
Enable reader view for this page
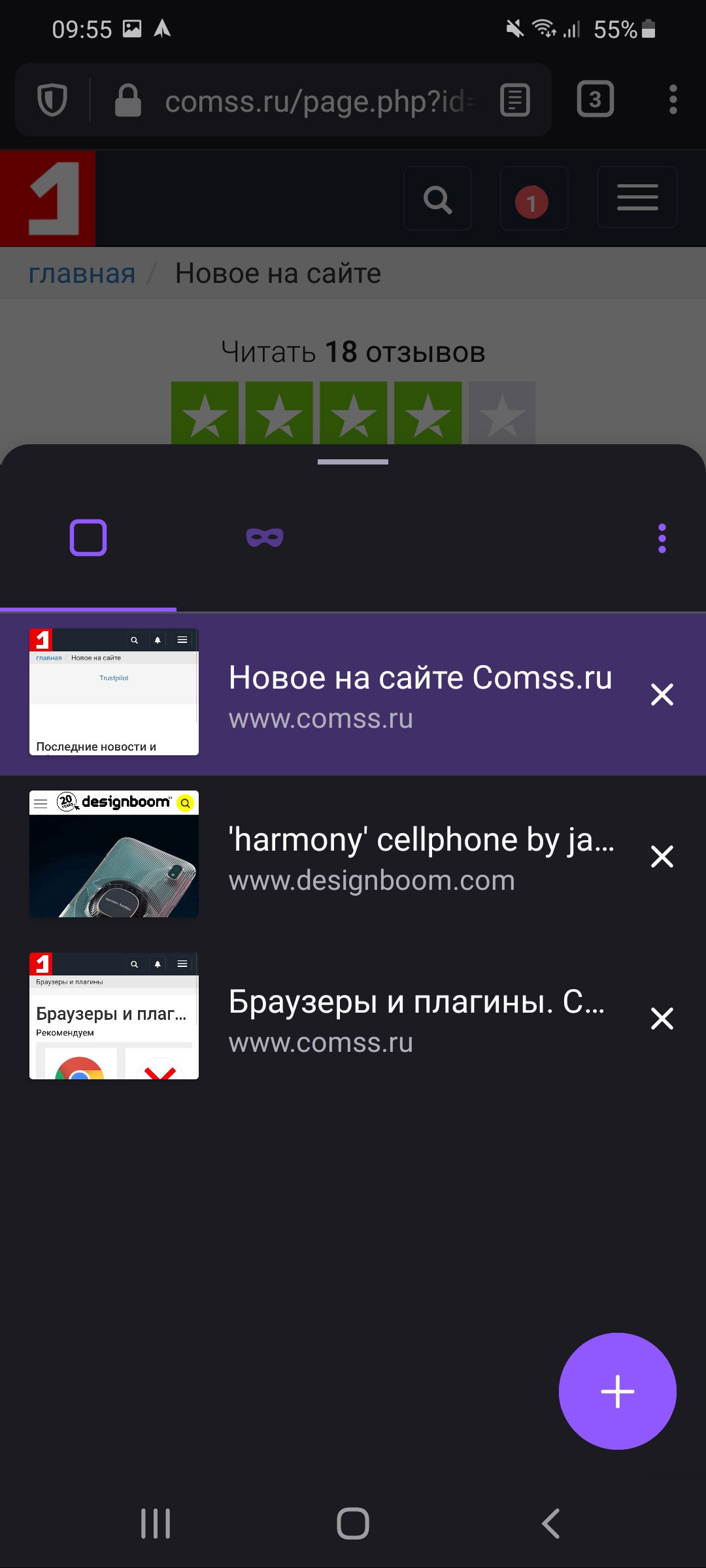515,101
